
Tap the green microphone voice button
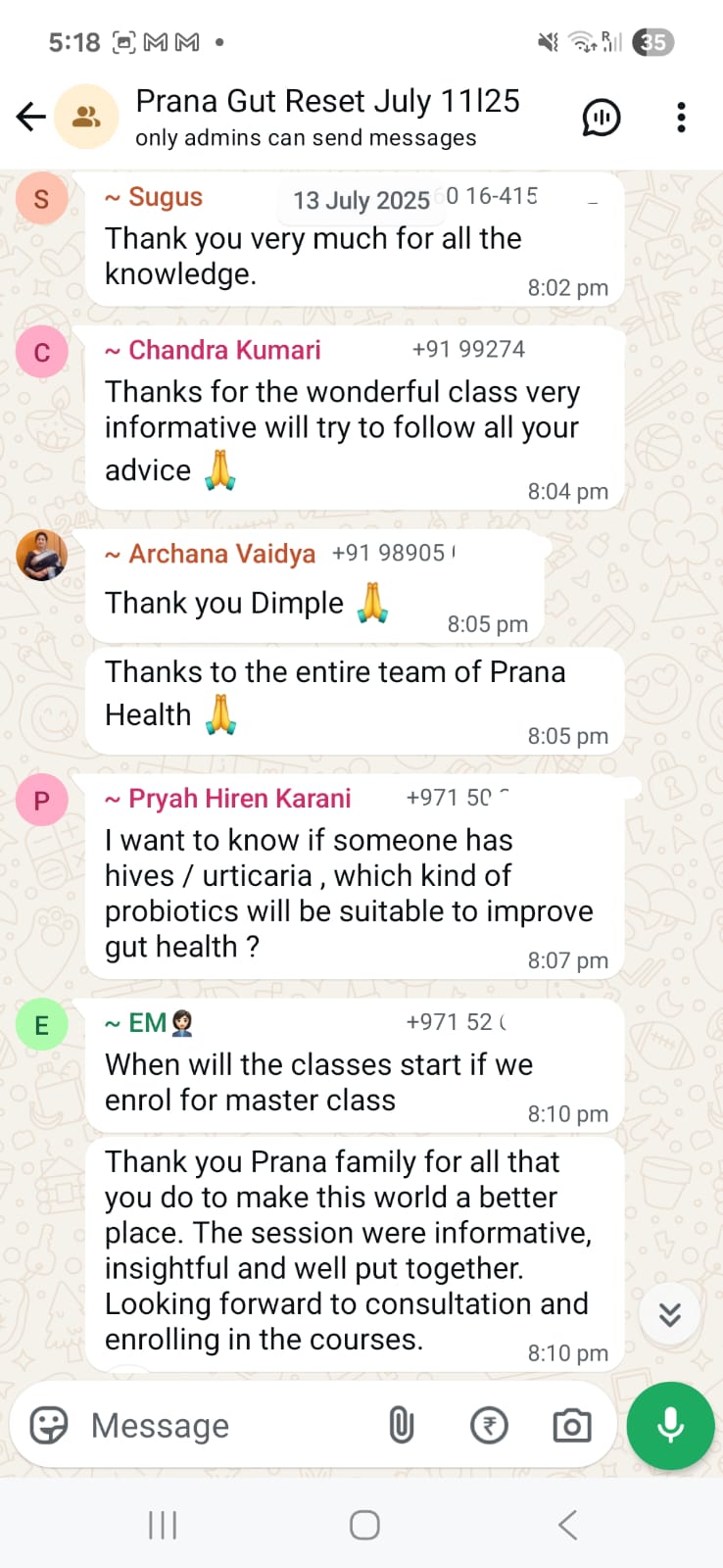671,1426
